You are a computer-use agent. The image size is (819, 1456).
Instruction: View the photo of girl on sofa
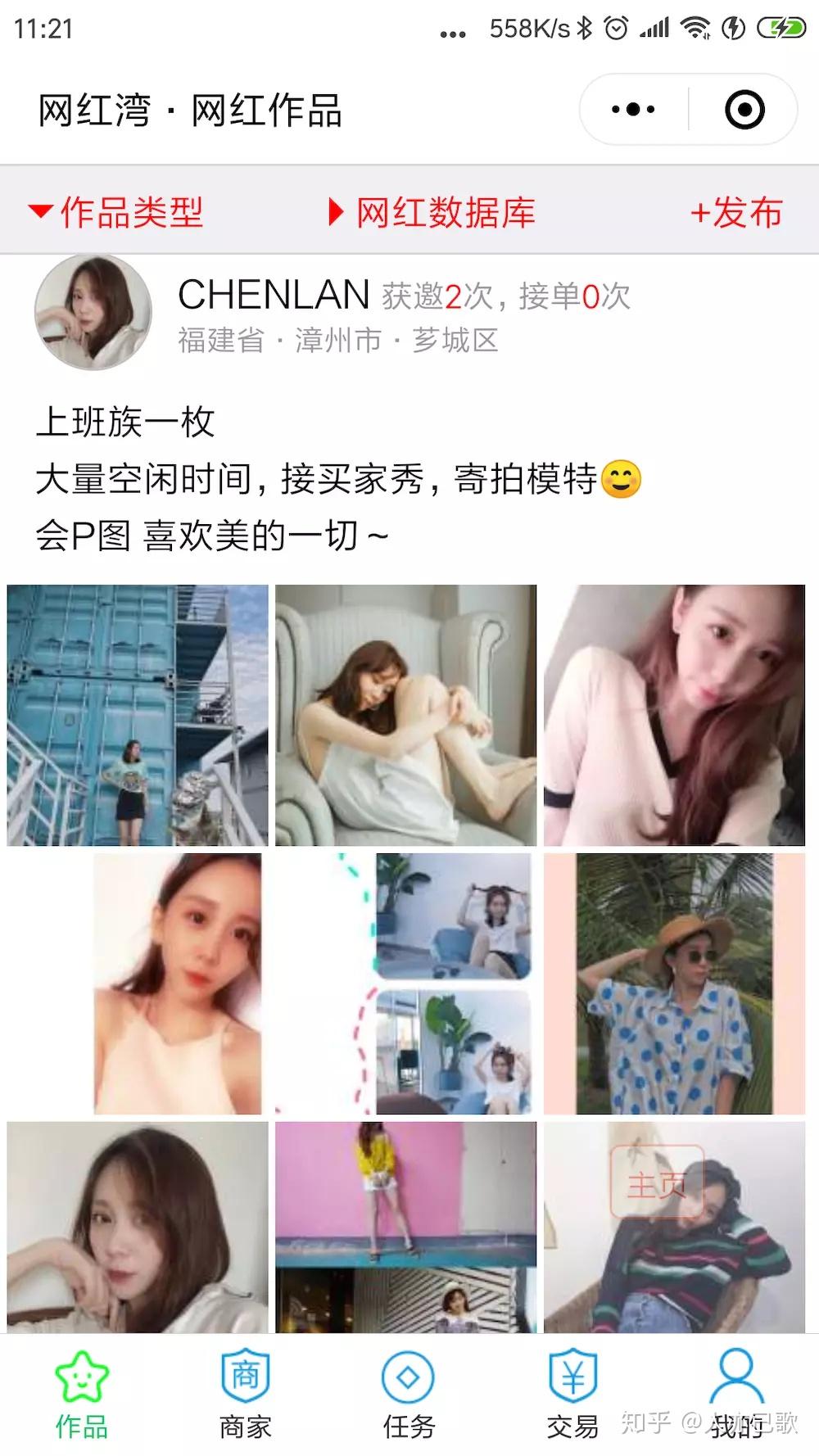405,715
